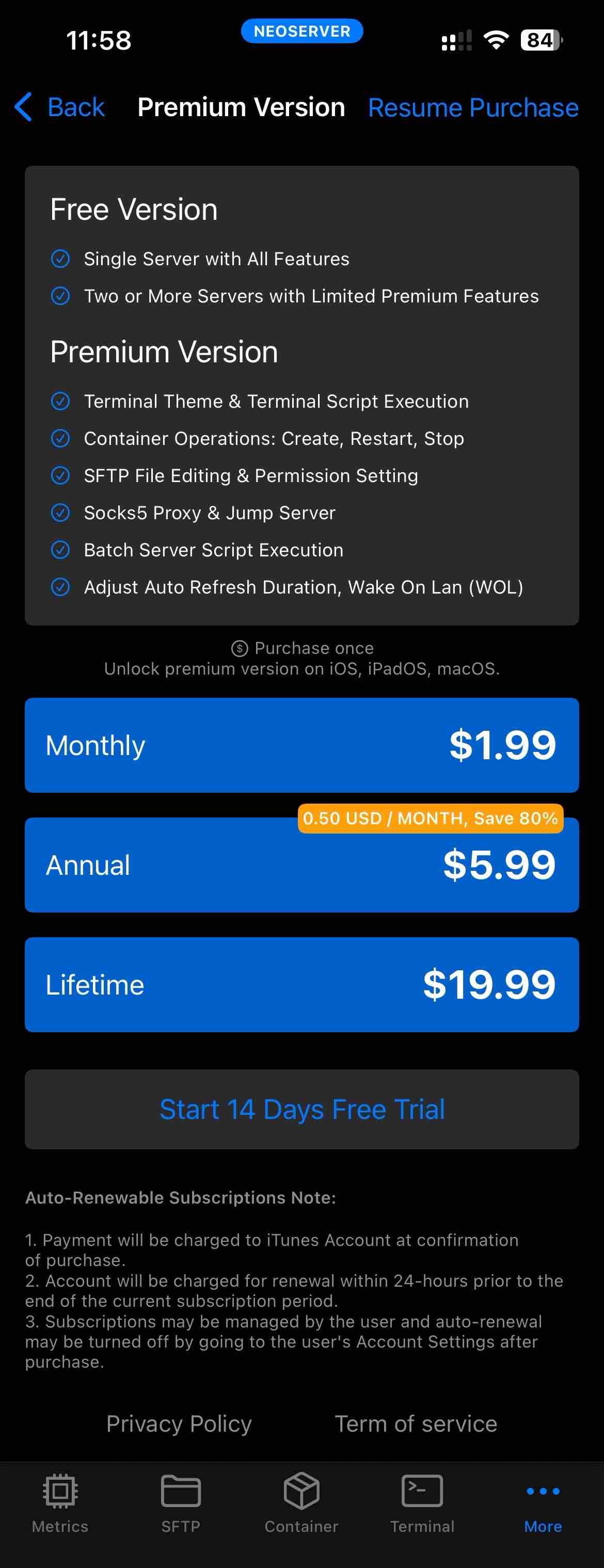Open the More tab
The width and height of the screenshot is (604, 1568).
(543, 1503)
